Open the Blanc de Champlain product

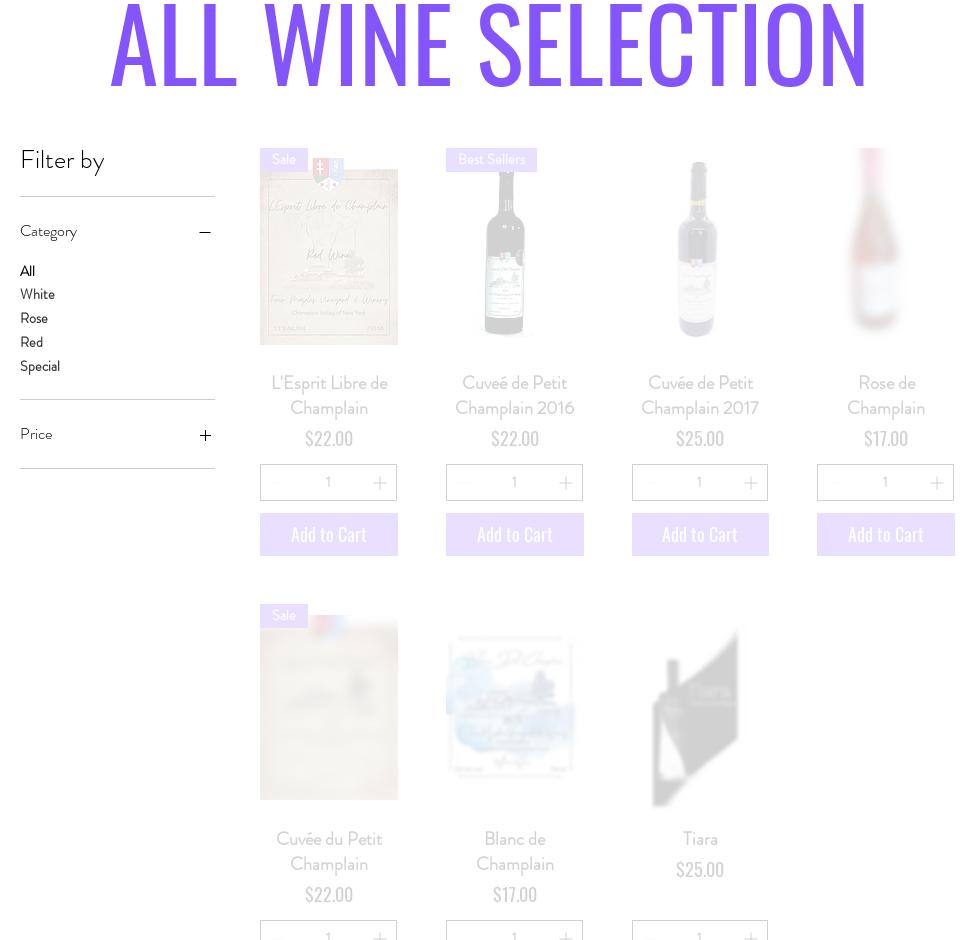[x=514, y=851]
